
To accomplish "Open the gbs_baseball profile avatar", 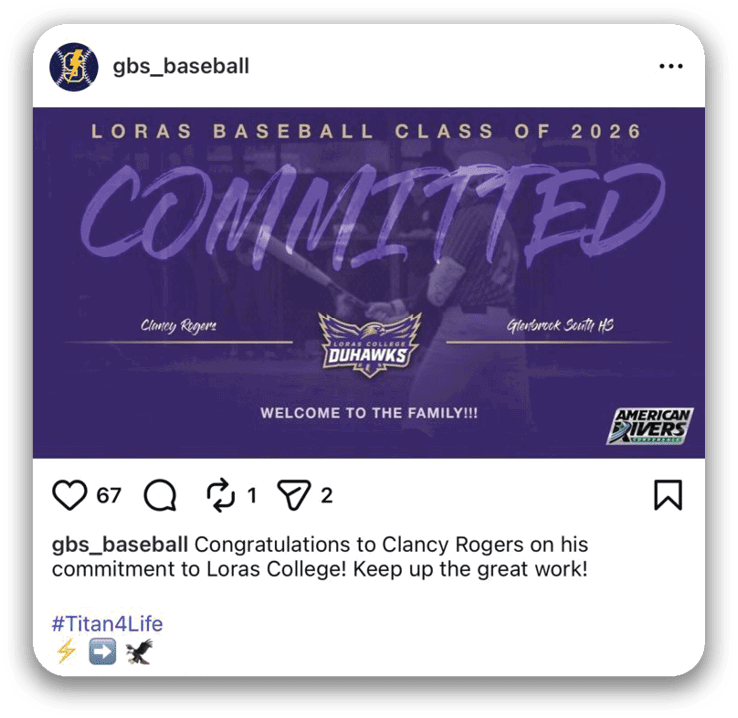I will [x=73, y=67].
